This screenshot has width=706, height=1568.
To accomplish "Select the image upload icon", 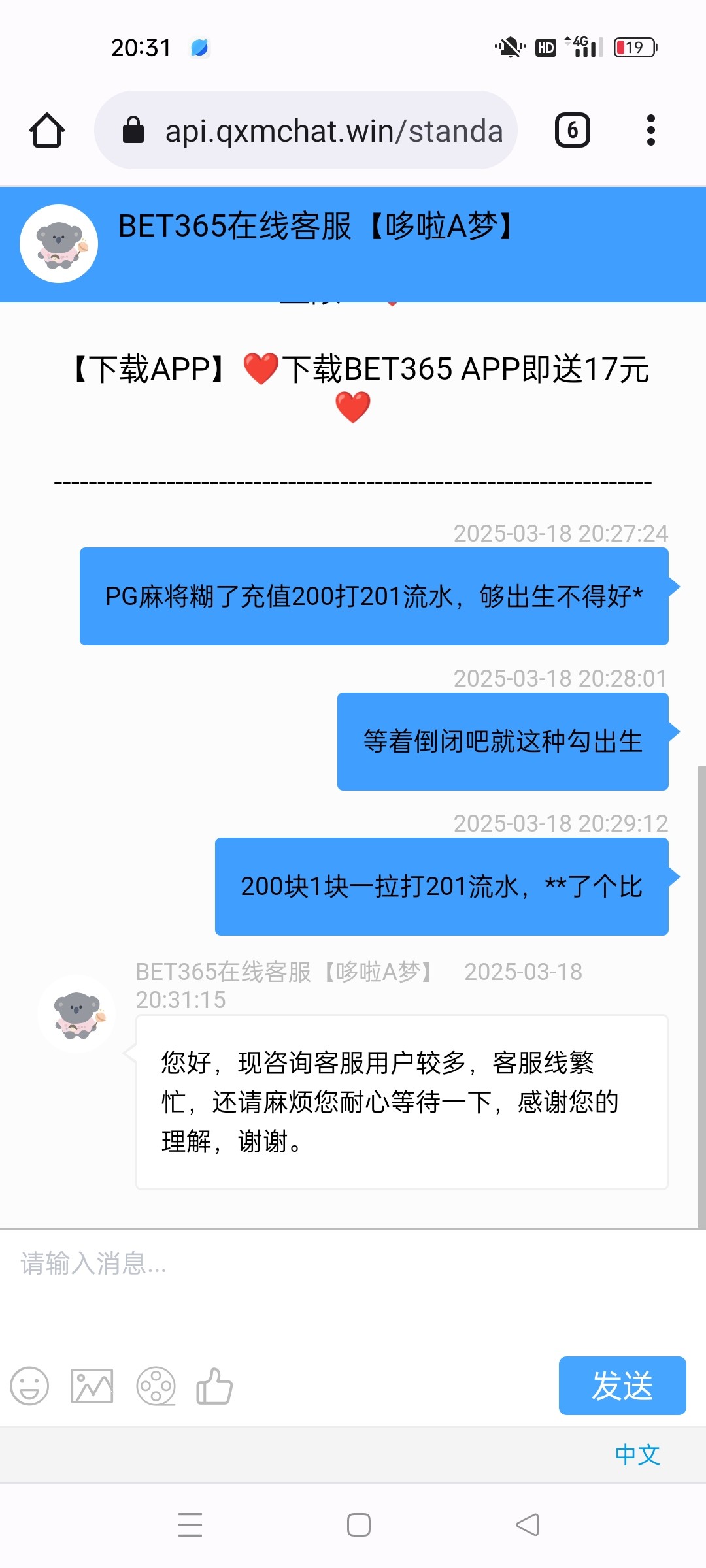I will coord(92,1385).
